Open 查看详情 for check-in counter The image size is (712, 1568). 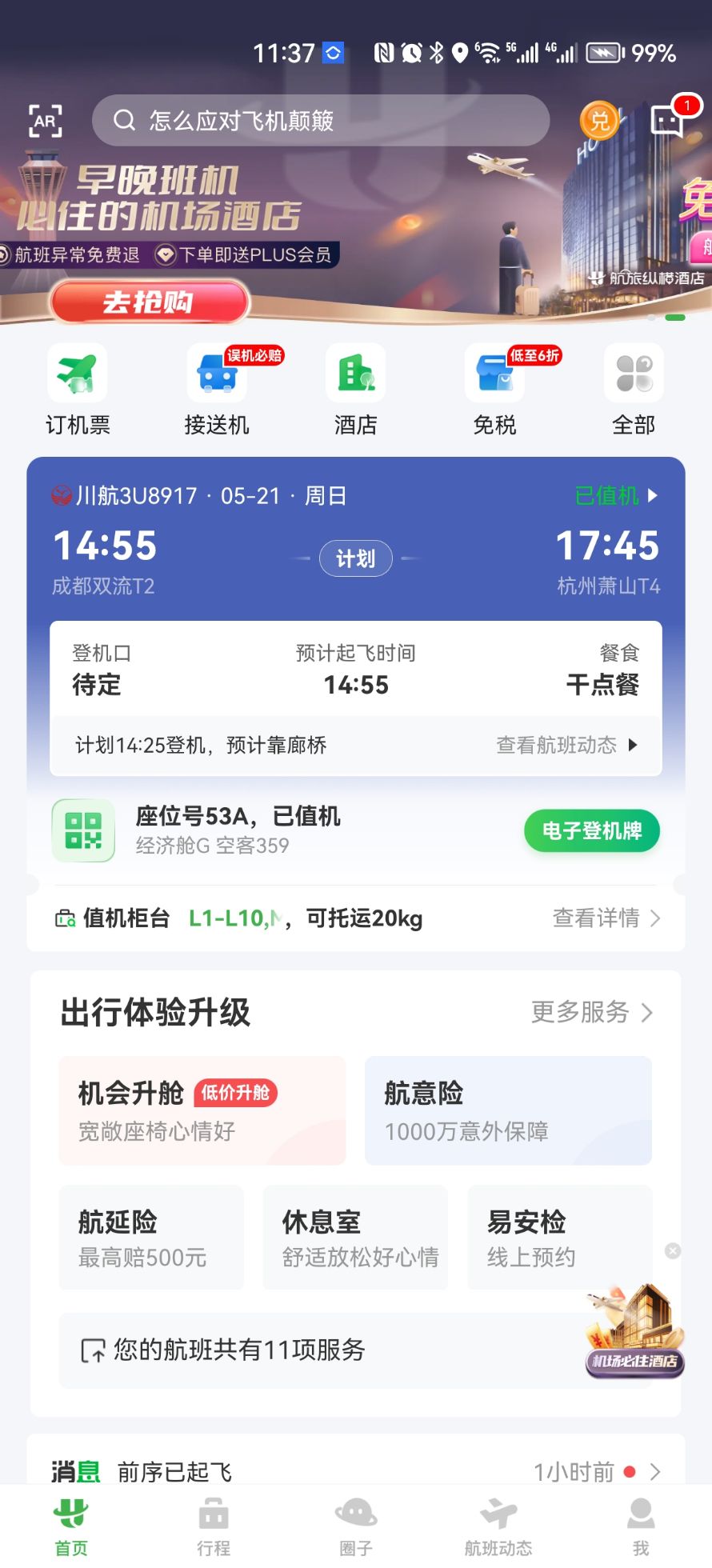[x=606, y=918]
